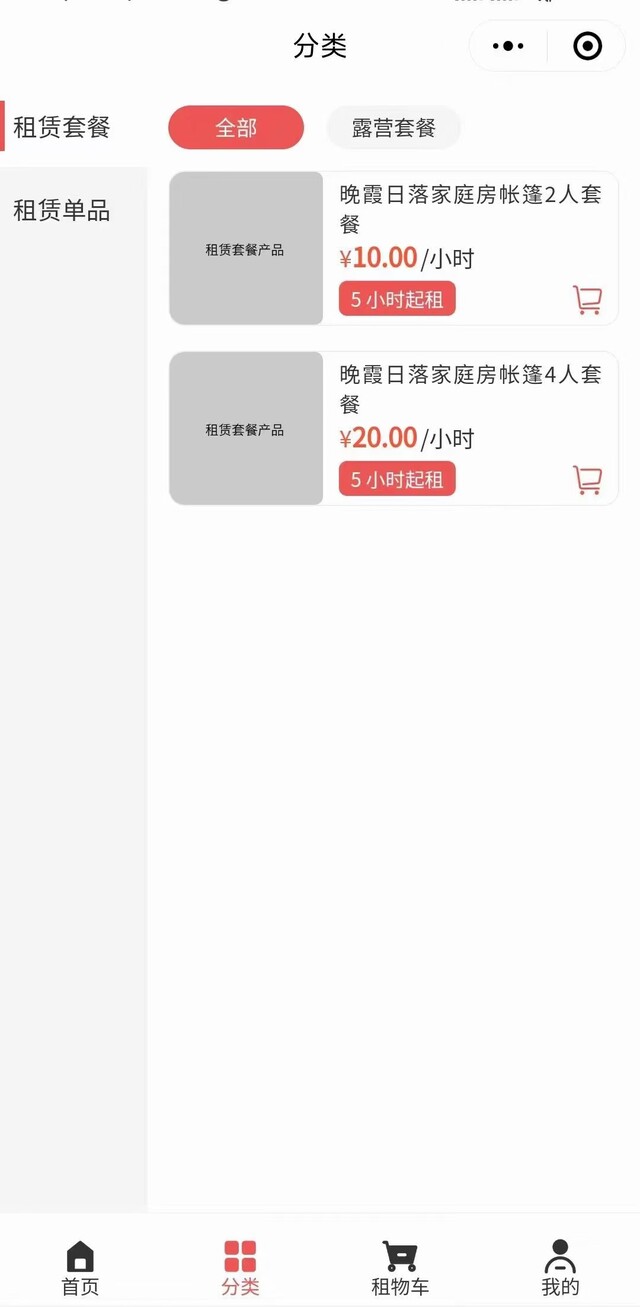This screenshot has width=640, height=1307.
Task: Add the 4人套餐 to the cart
Action: coord(587,480)
